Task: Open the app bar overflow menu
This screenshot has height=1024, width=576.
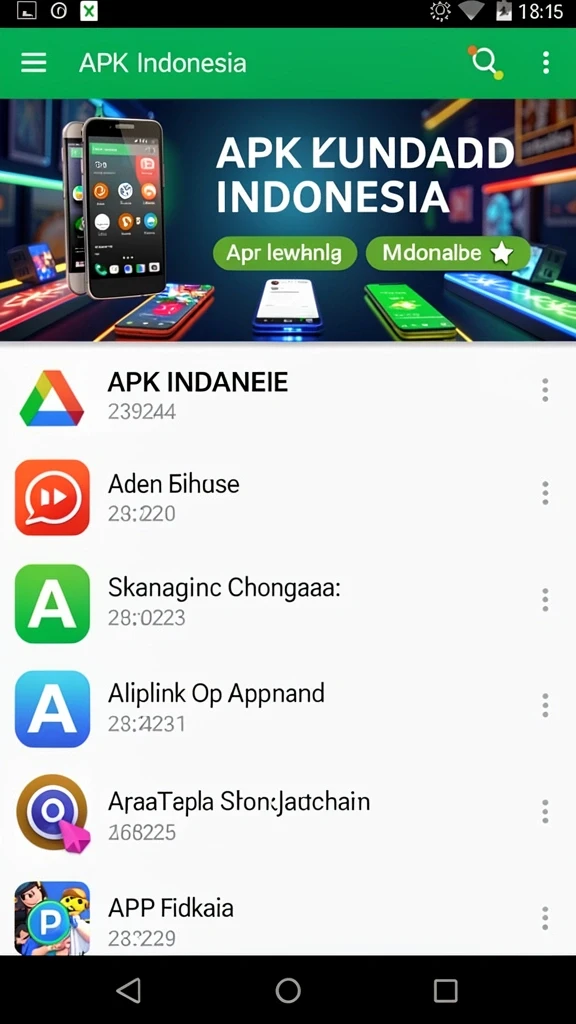Action: (x=545, y=63)
